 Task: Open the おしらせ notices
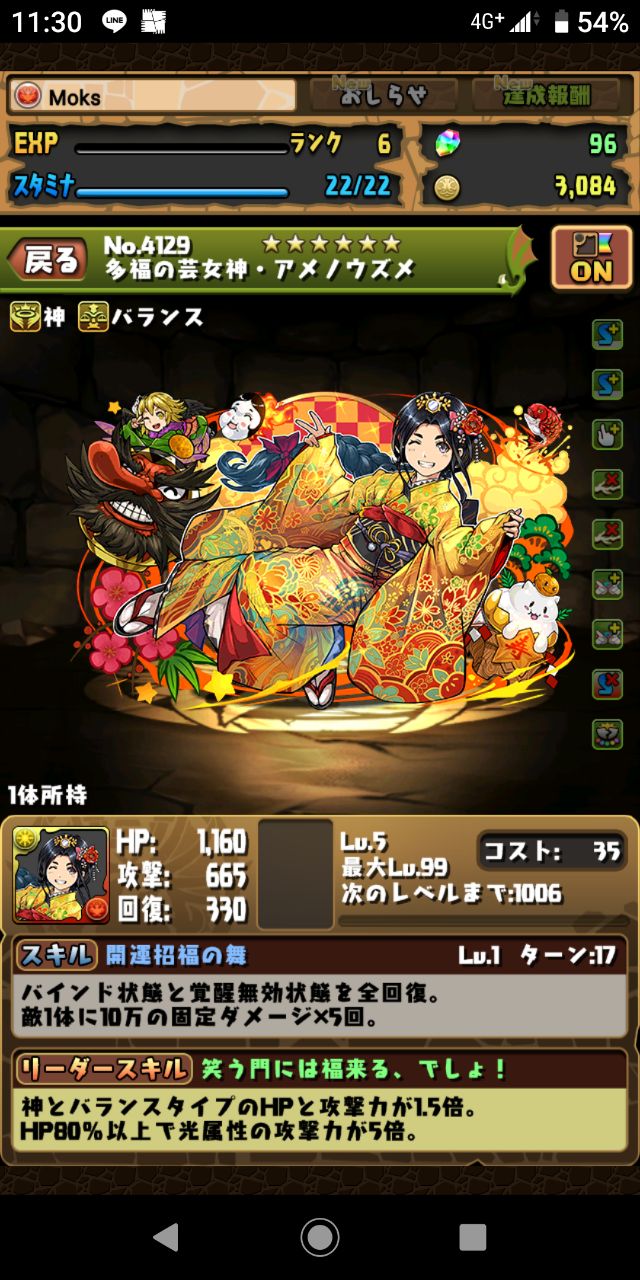click(x=381, y=94)
